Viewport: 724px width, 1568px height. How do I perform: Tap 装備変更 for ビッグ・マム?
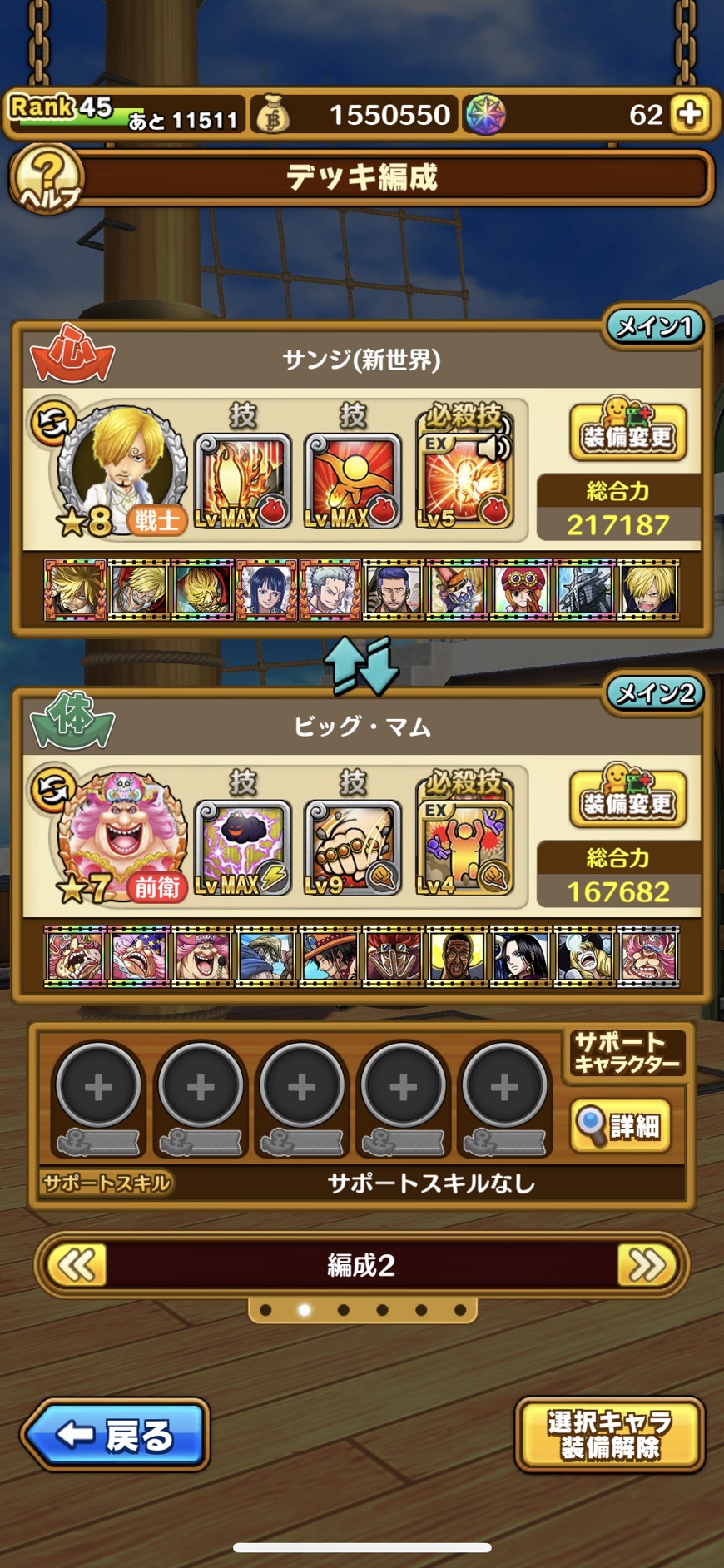(627, 799)
